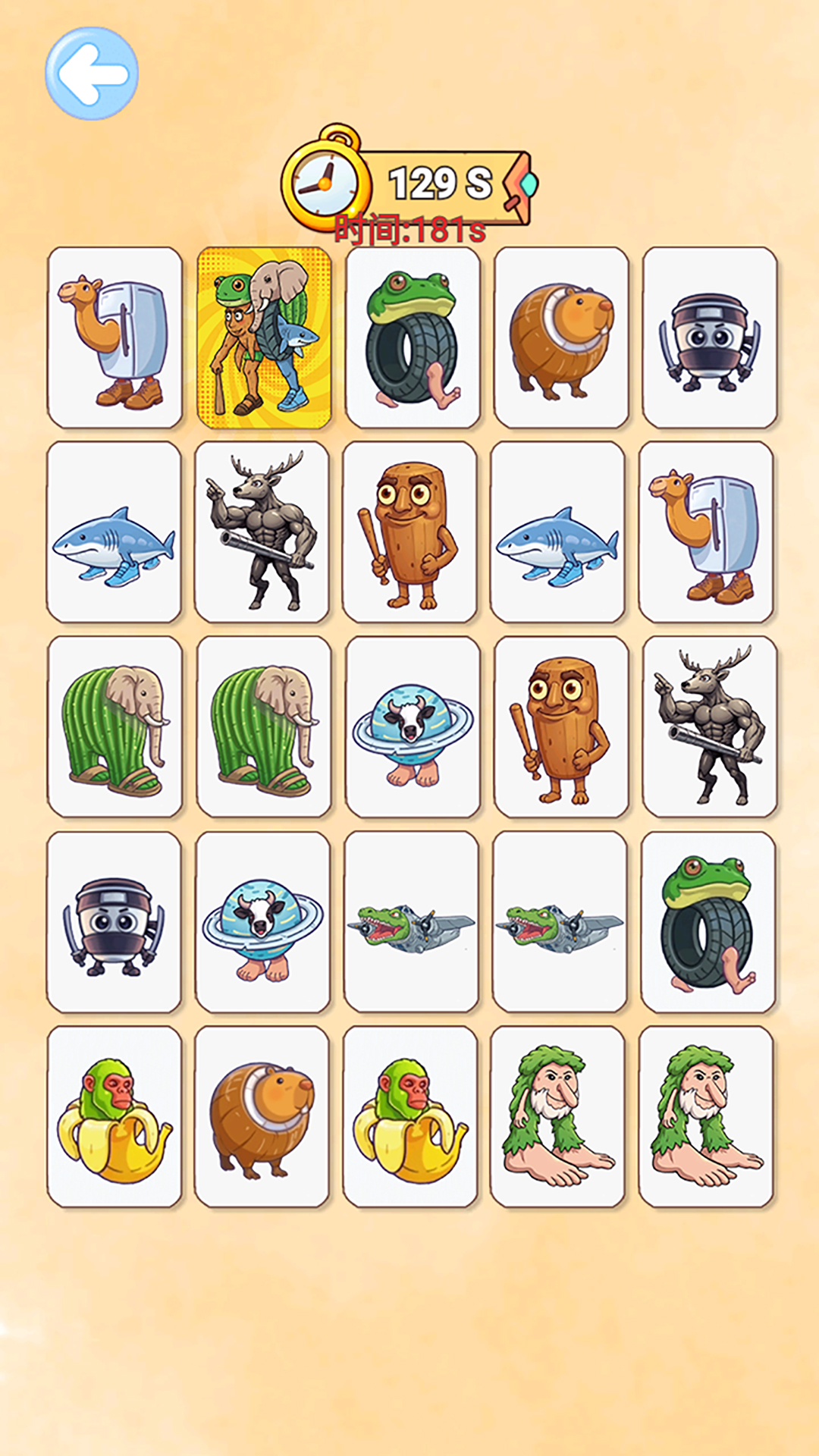This screenshot has width=819, height=1456.
Task: Tap the cactus elephant card next to the cow planet
Action: pos(264,726)
